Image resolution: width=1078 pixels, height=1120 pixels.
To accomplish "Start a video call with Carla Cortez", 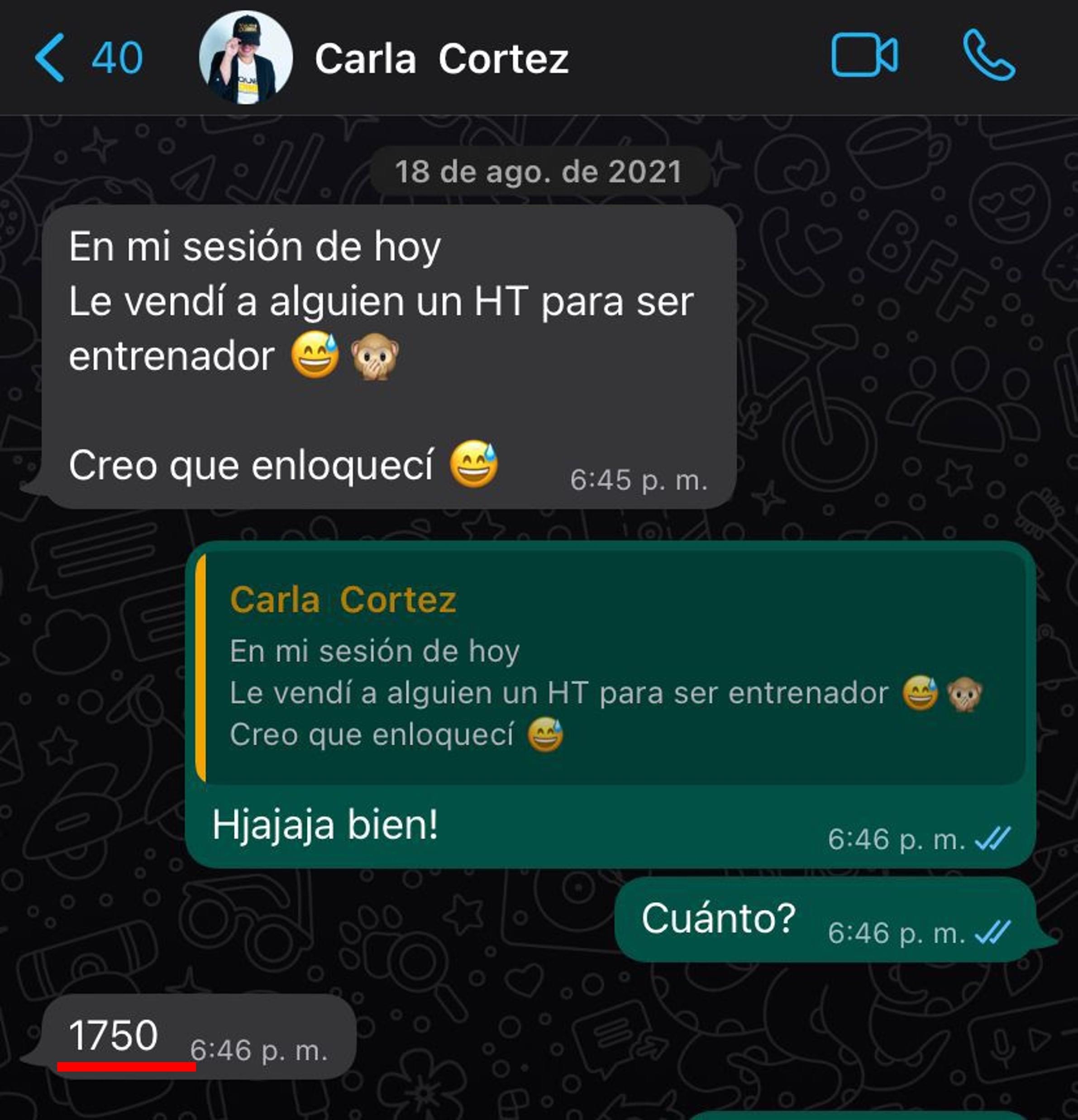I will coord(863,55).
